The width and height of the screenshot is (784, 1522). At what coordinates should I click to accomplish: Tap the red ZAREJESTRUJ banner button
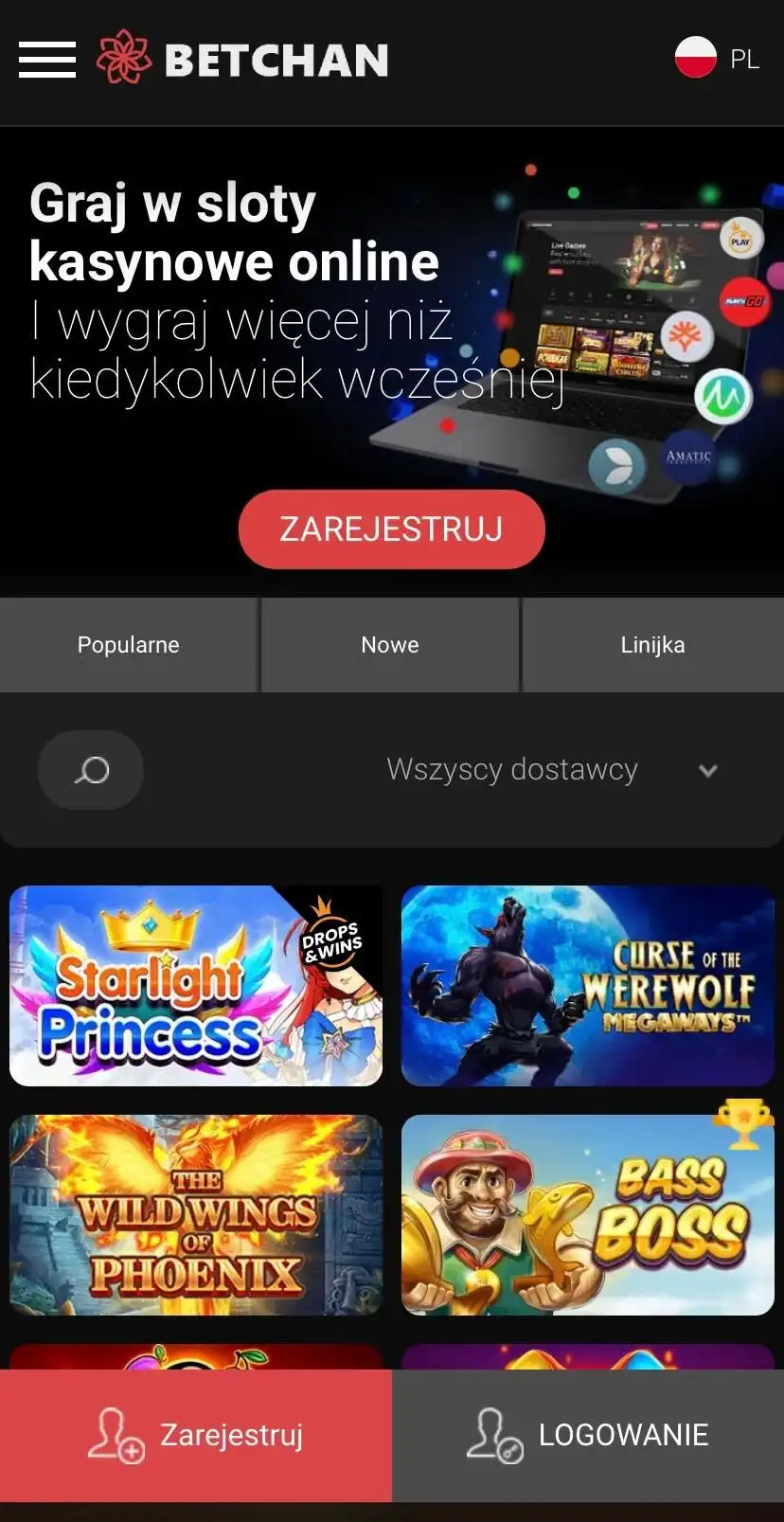pos(391,529)
